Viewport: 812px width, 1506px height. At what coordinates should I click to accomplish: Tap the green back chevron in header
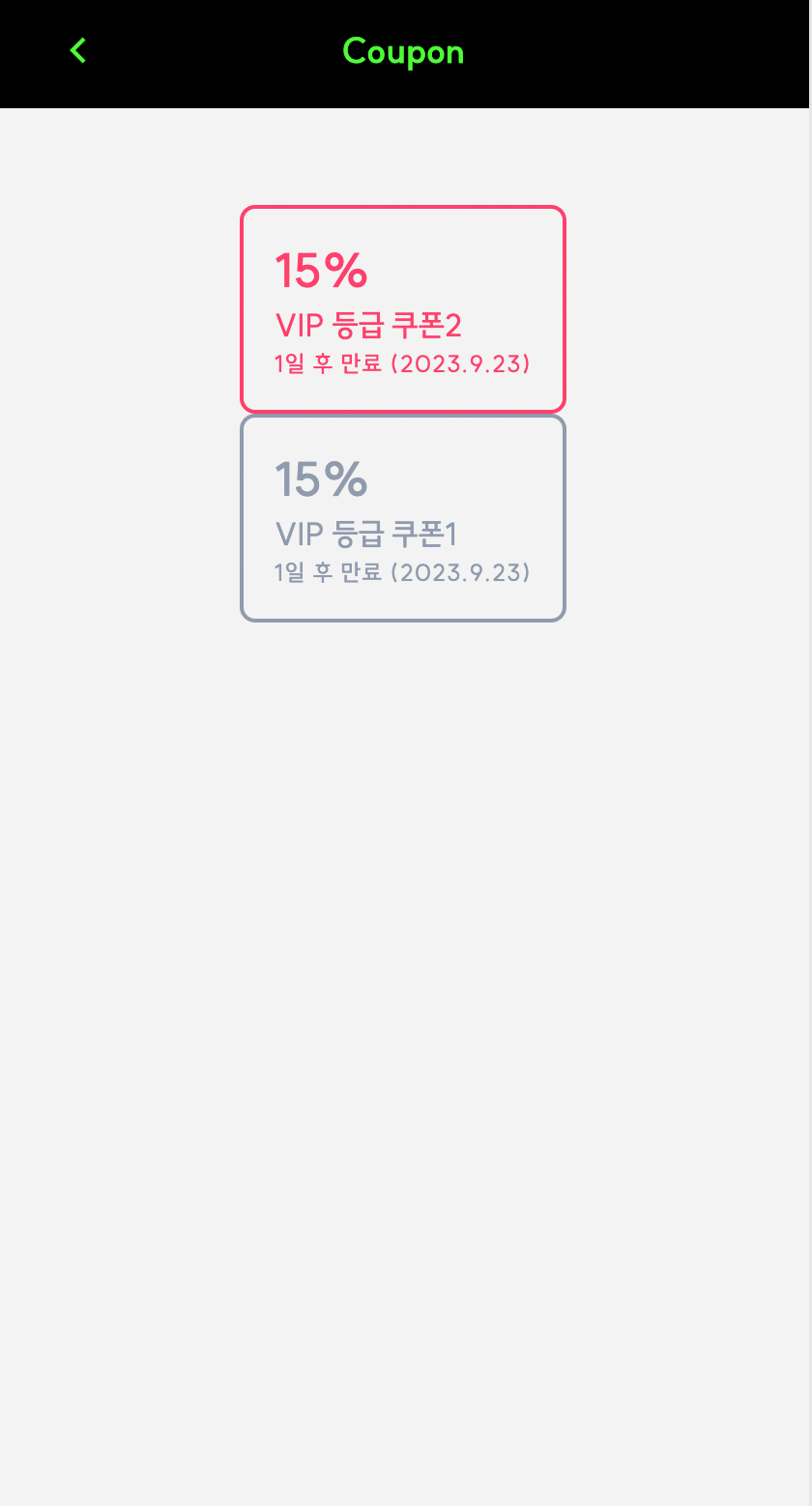(x=77, y=51)
